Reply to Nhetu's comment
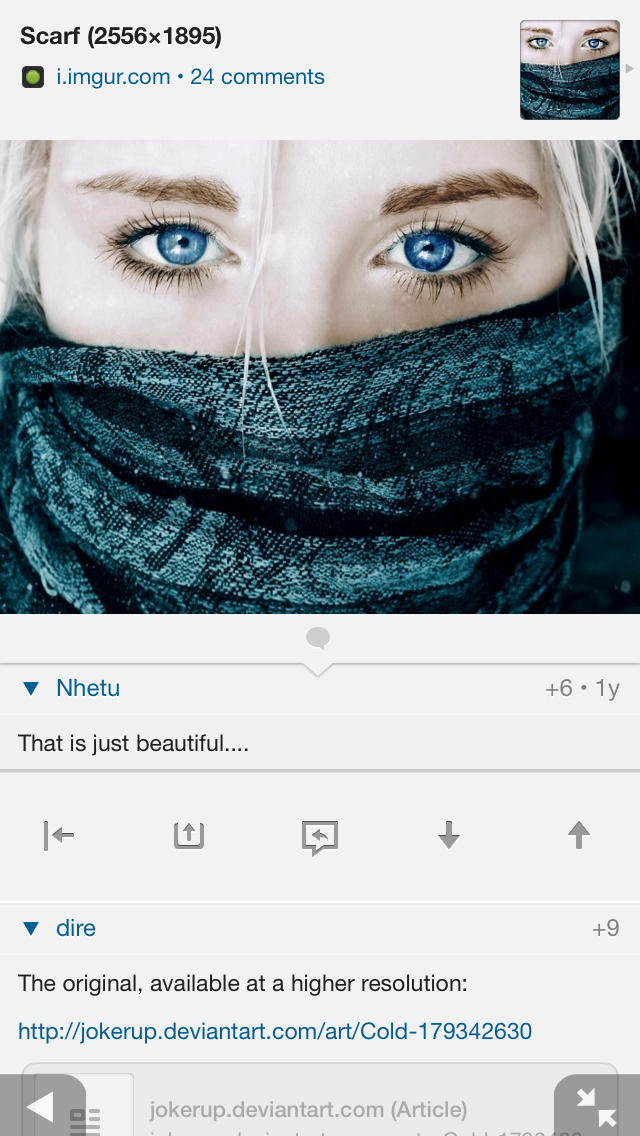640x1136 pixels. [x=320, y=836]
